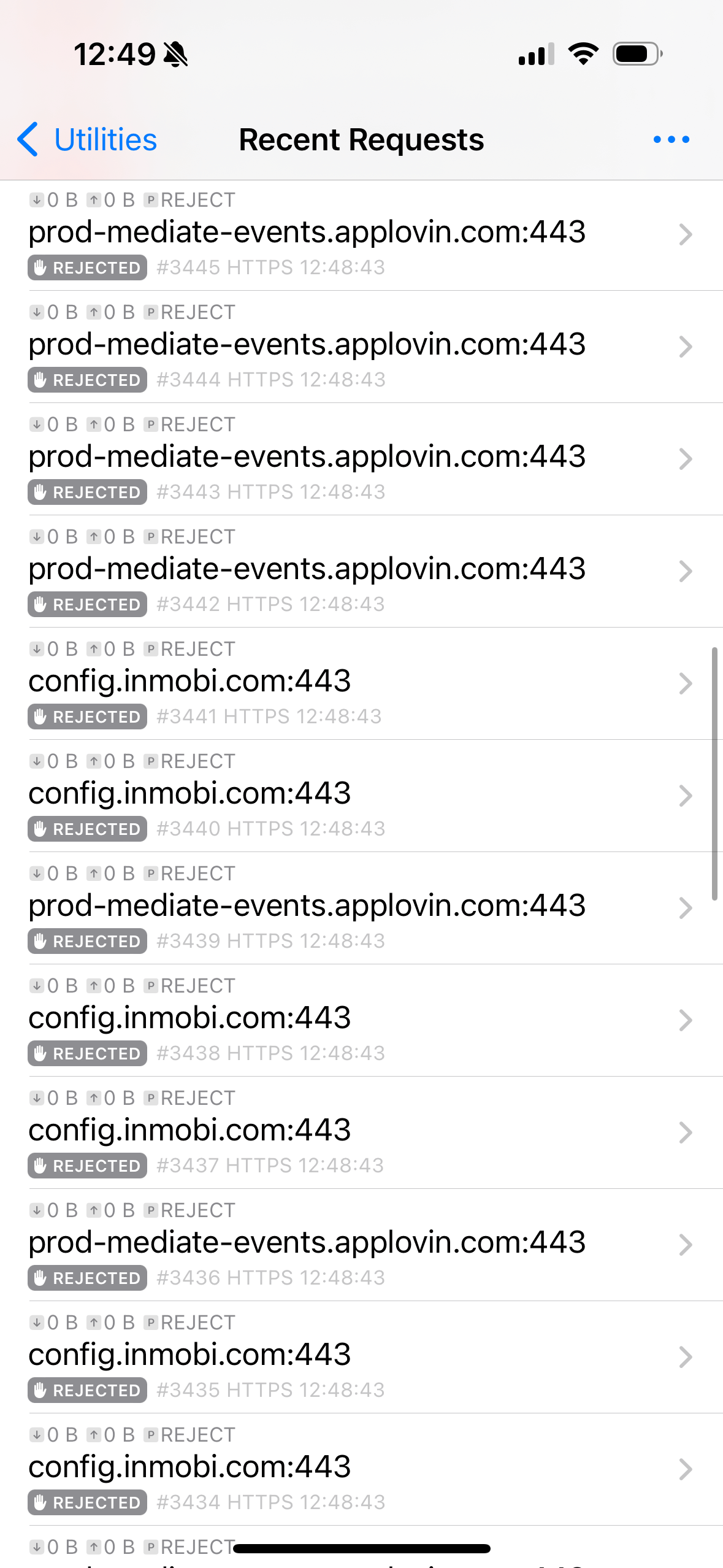Open rejected request #3445
This screenshot has width=723, height=1568.
(361, 235)
